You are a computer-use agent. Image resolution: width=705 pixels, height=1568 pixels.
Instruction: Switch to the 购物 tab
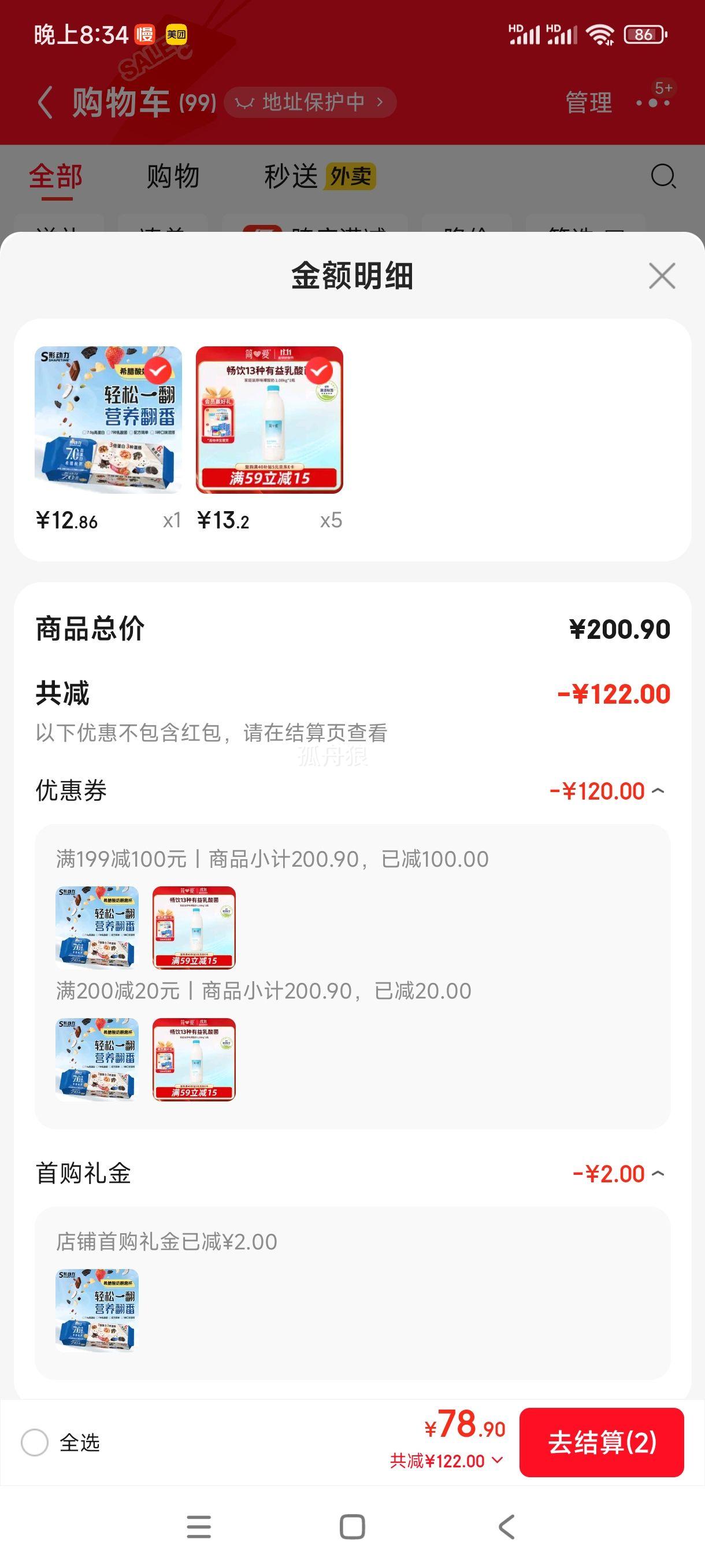173,176
